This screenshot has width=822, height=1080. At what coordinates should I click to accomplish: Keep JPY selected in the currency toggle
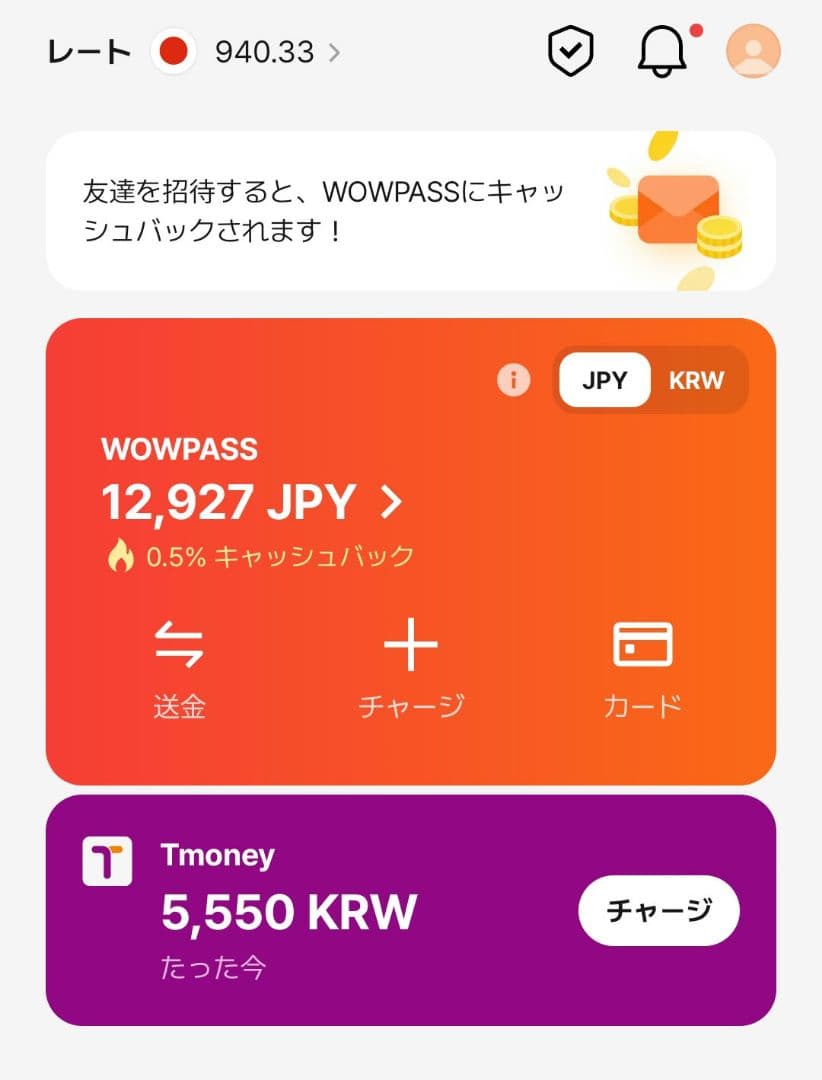(x=605, y=379)
